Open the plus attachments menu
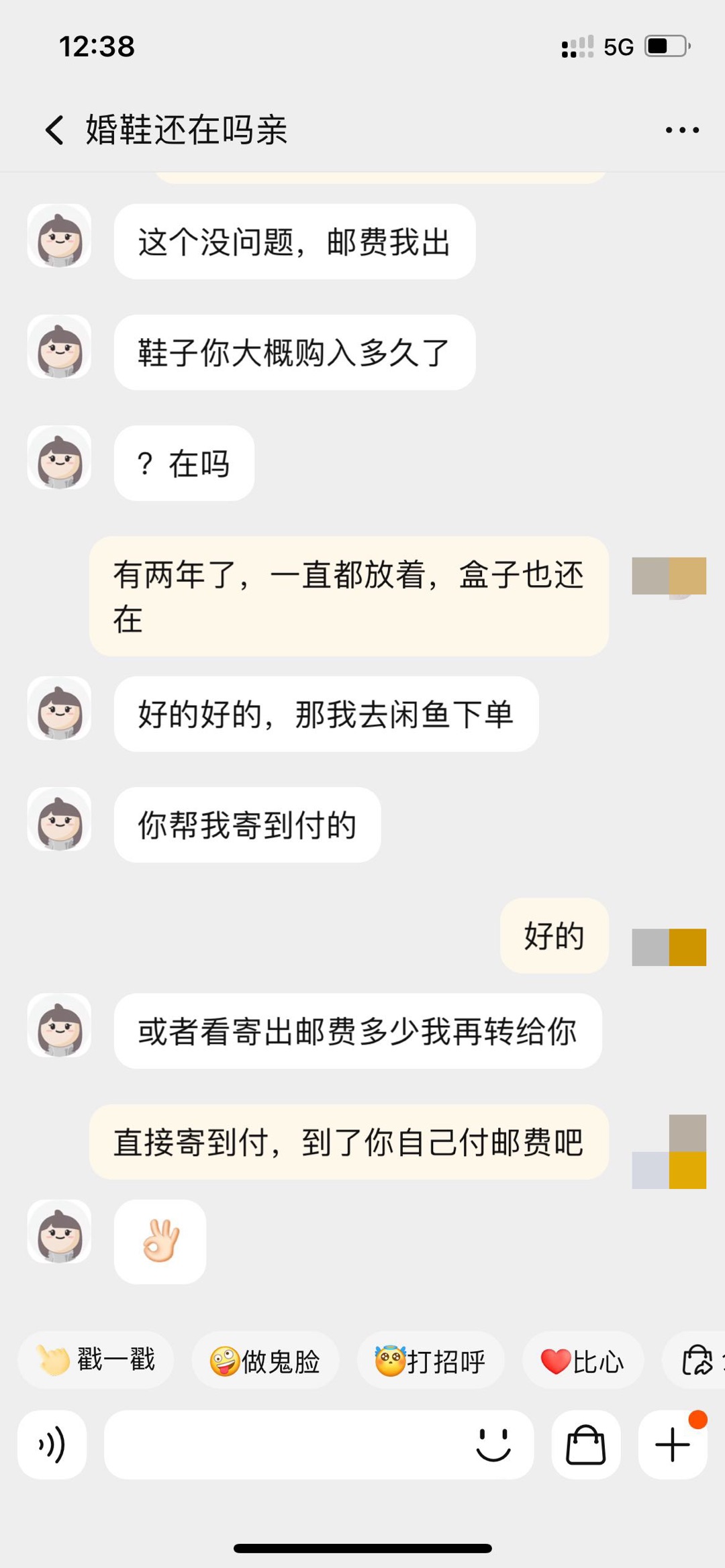This screenshot has width=725, height=1568. point(672,1445)
